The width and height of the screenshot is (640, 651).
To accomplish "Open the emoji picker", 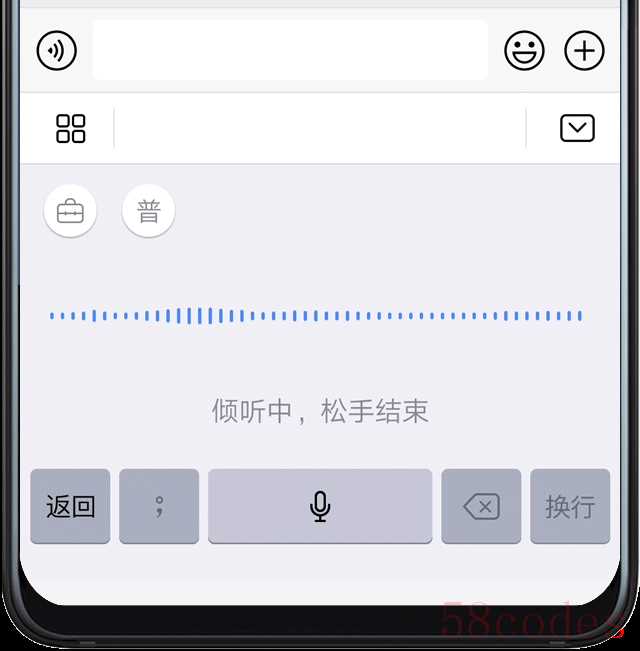I will point(524,50).
